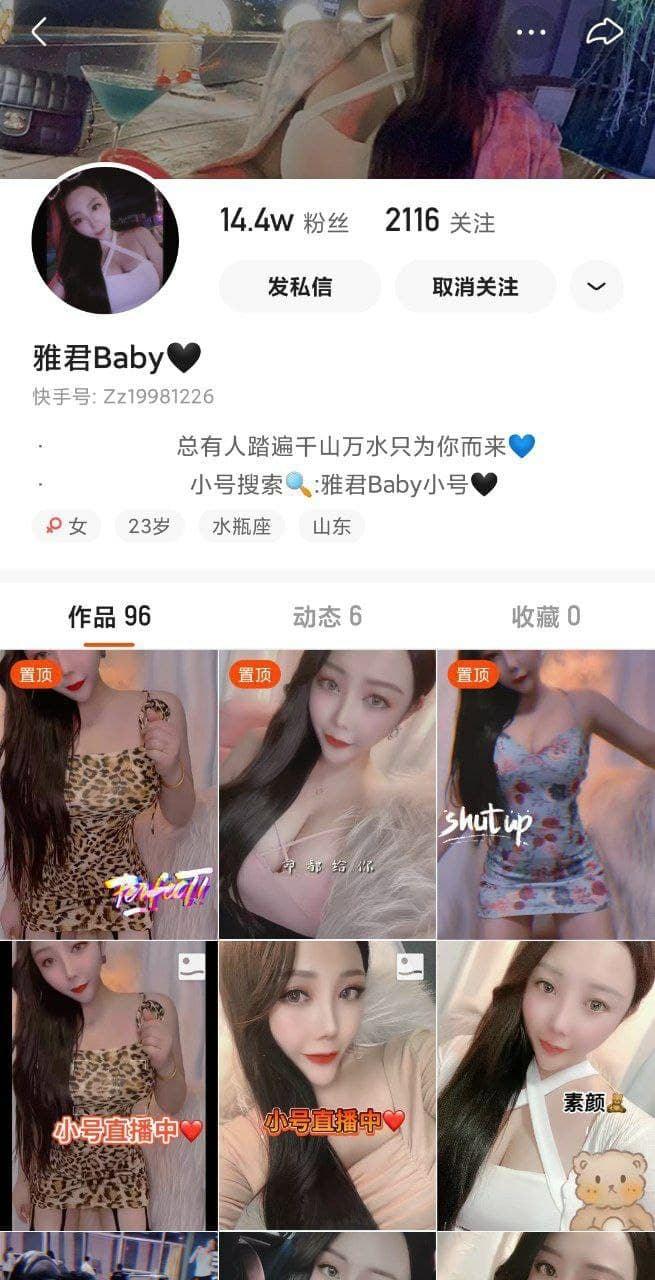Switch to the 收藏 0 tab
Viewport: 655px width, 1280px height.
click(545, 616)
